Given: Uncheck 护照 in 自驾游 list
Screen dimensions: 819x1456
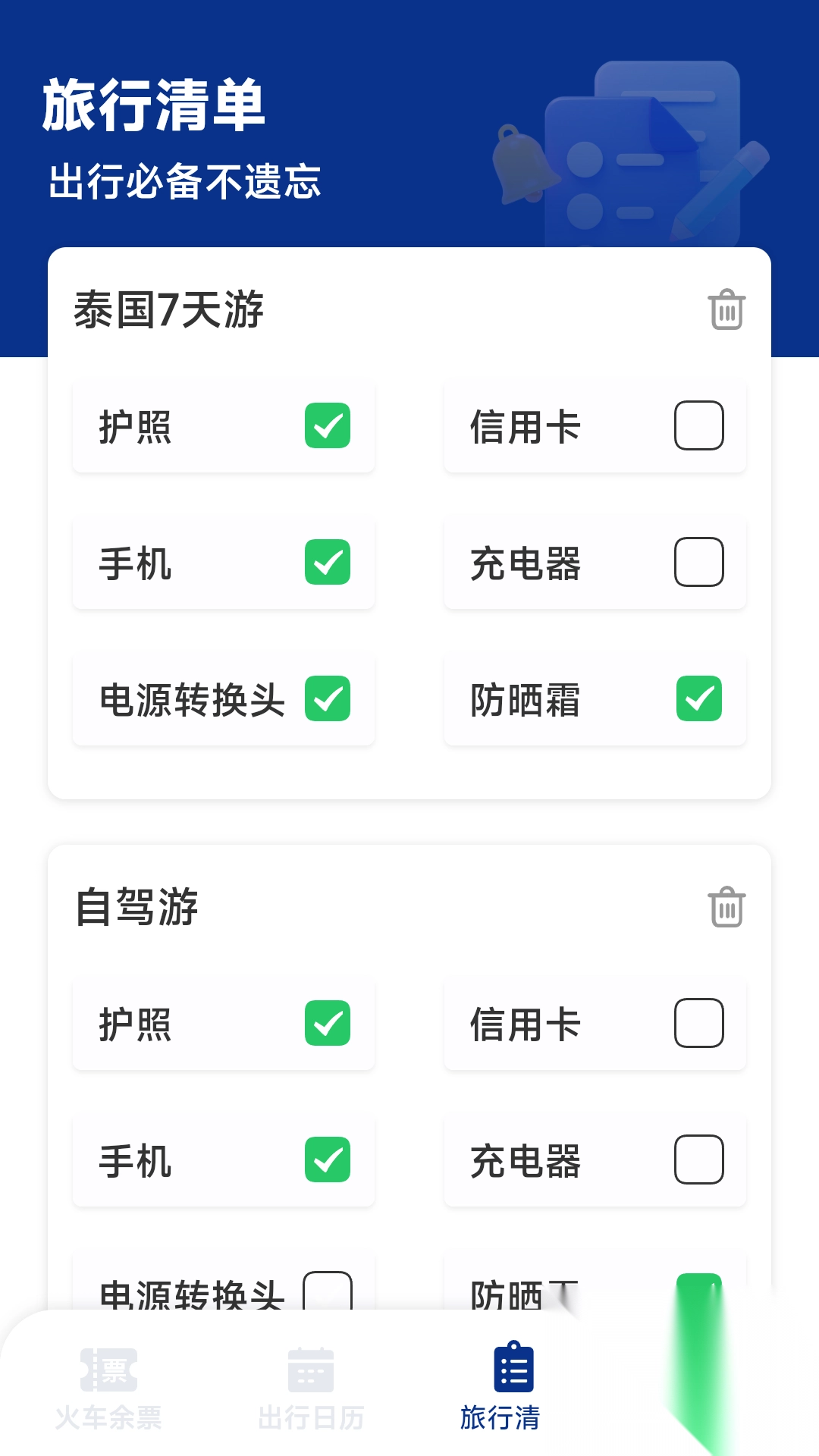Looking at the screenshot, I should 328,1023.
